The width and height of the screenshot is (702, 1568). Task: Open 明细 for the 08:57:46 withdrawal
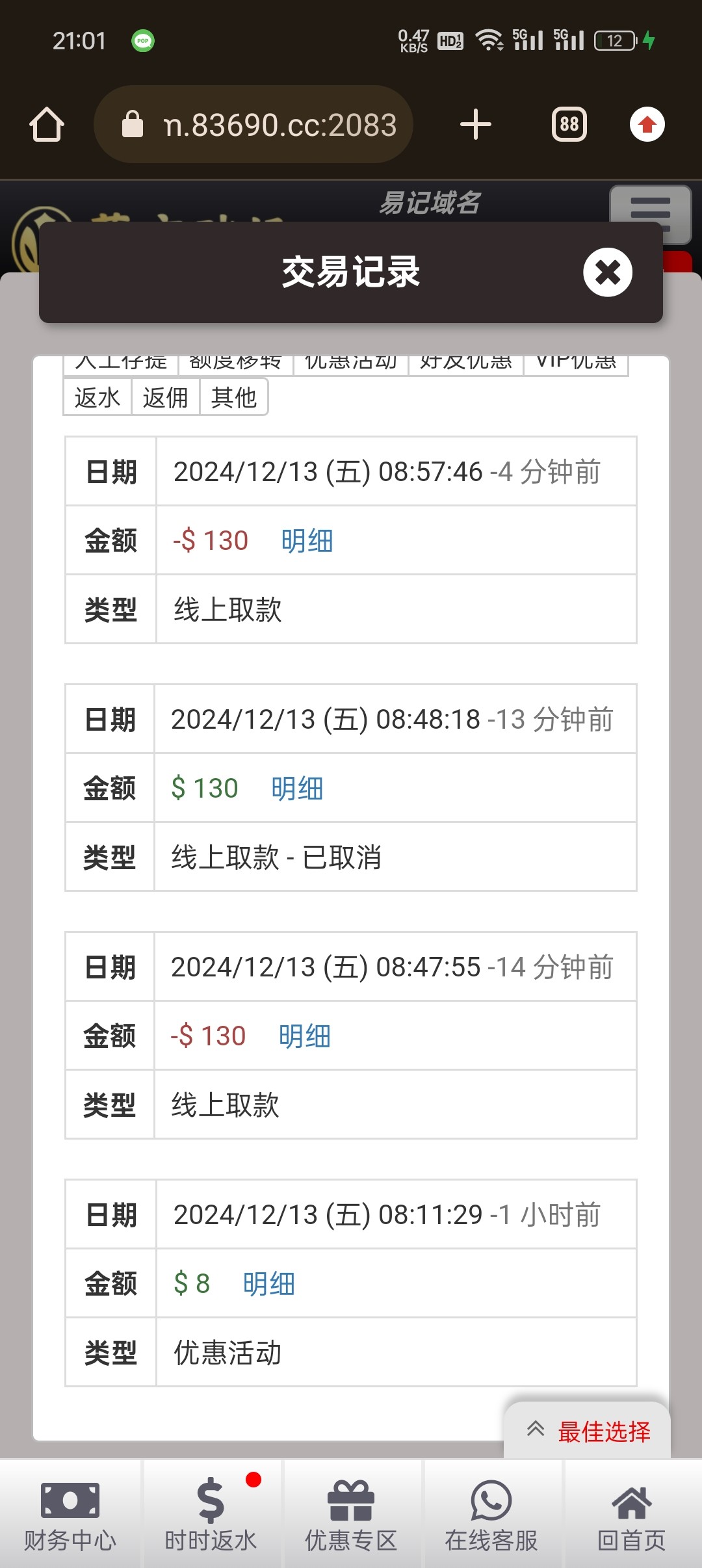click(307, 541)
